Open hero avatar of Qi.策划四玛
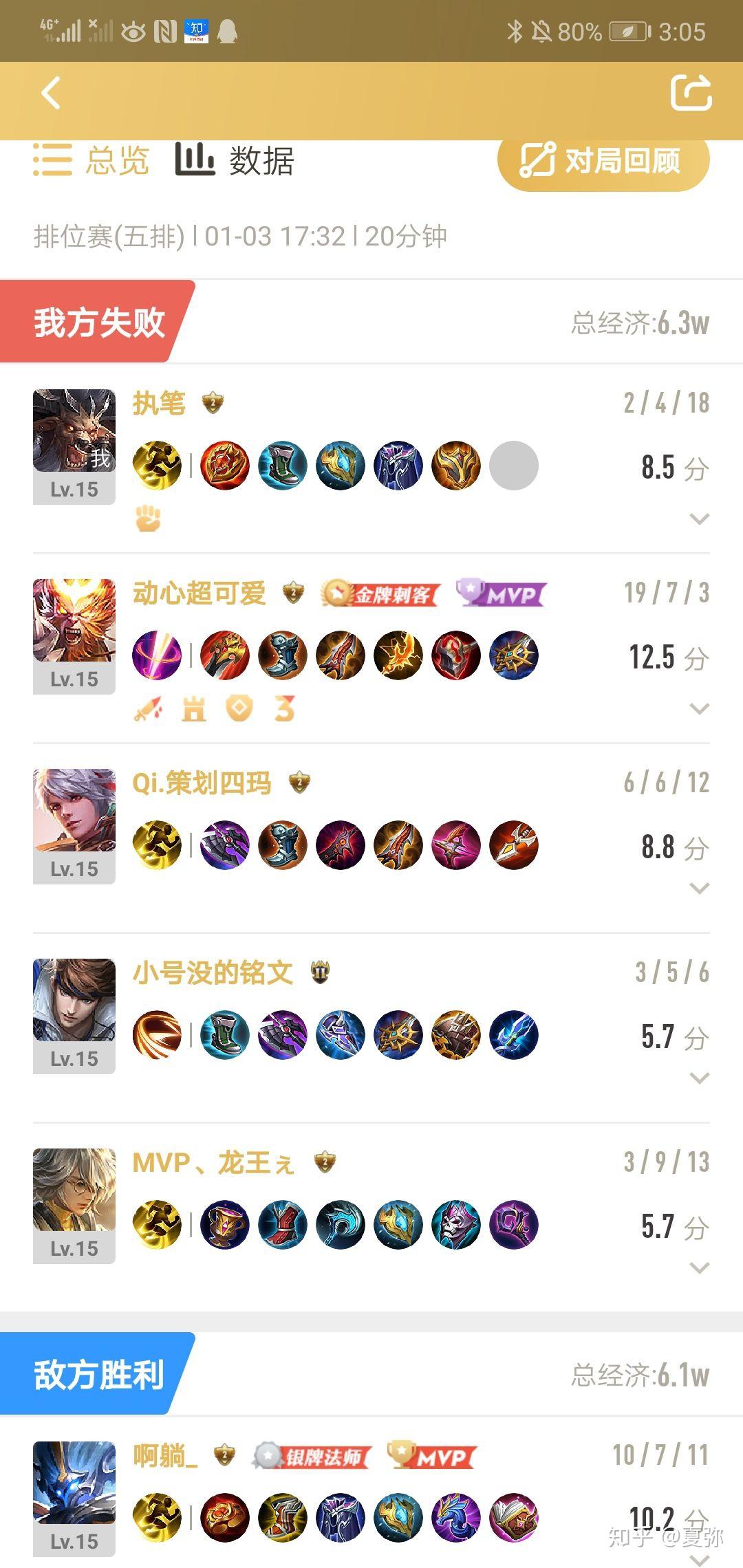Image resolution: width=743 pixels, height=1568 pixels. tap(74, 811)
